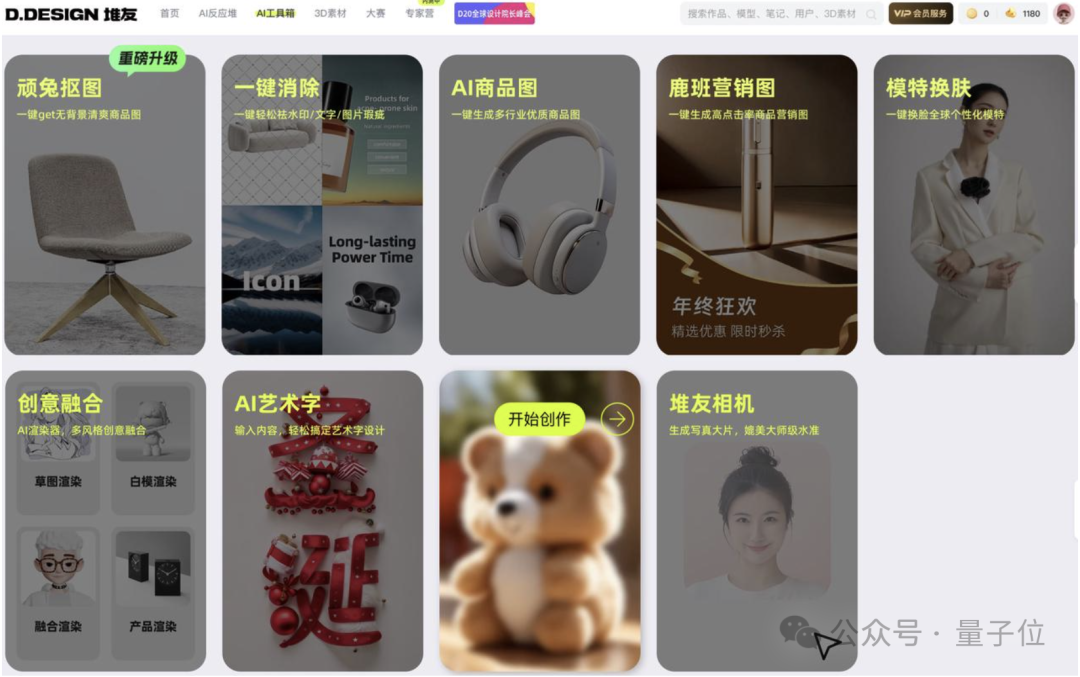Open VIP会员服务
Viewport: 1080px width, 677px height.
(x=920, y=14)
